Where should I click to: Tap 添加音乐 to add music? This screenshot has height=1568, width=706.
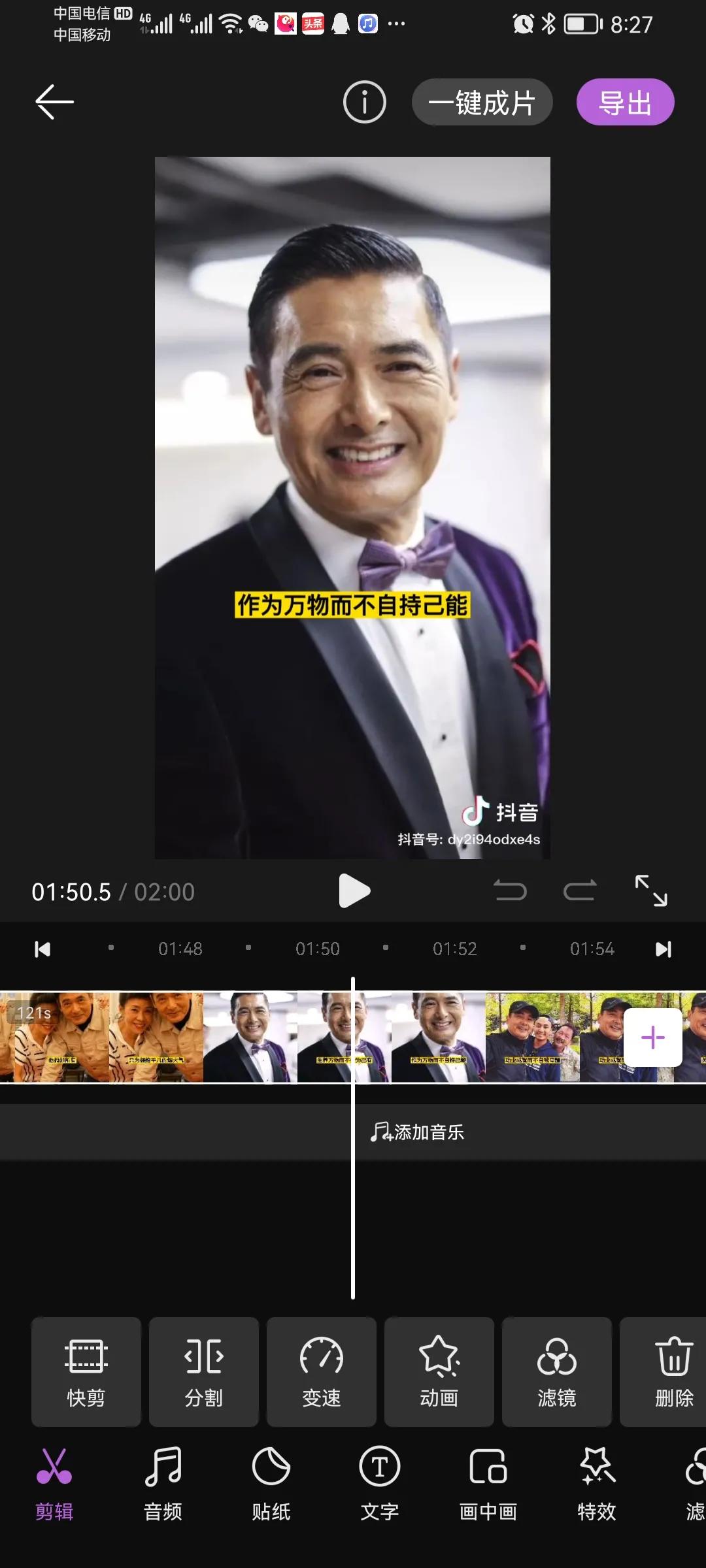417,1132
